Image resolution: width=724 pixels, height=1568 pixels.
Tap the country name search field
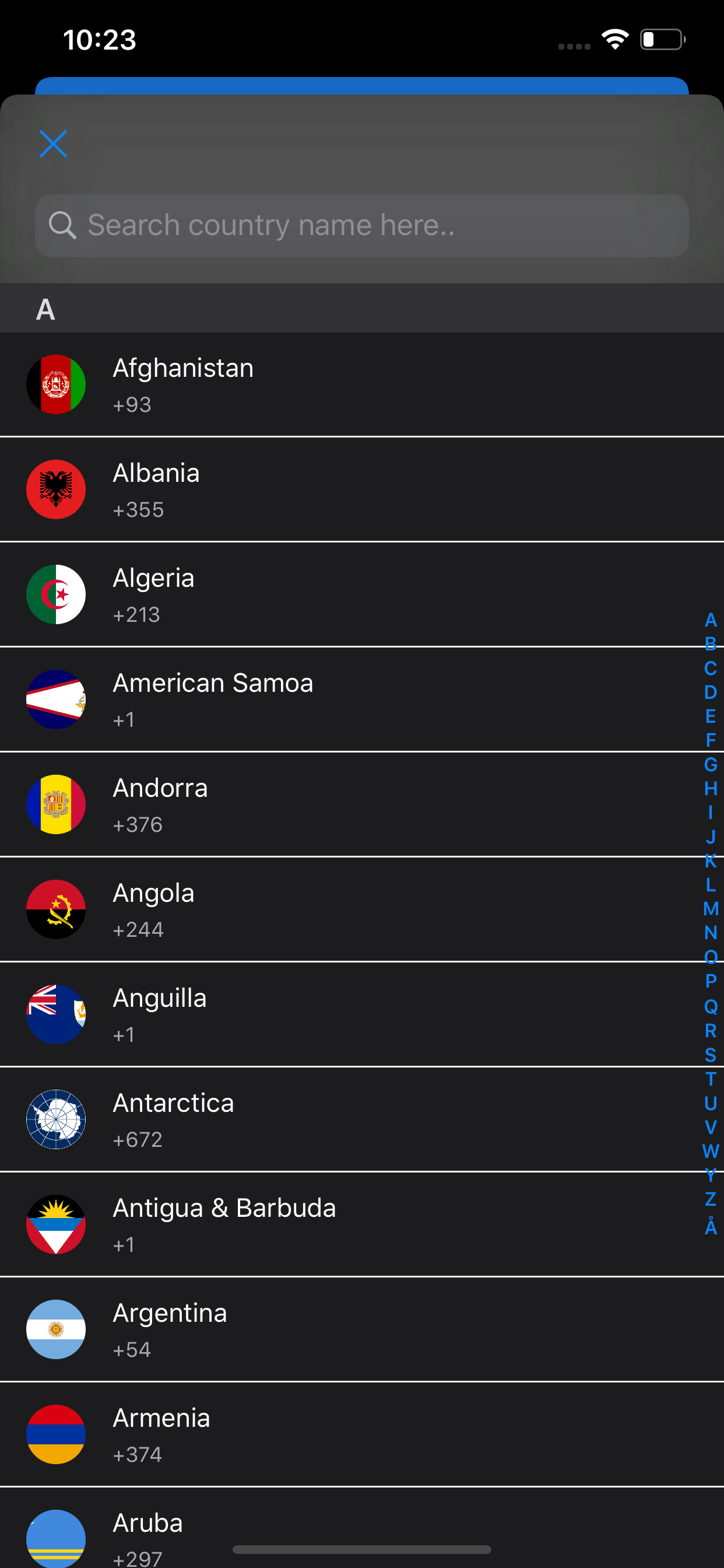click(362, 225)
